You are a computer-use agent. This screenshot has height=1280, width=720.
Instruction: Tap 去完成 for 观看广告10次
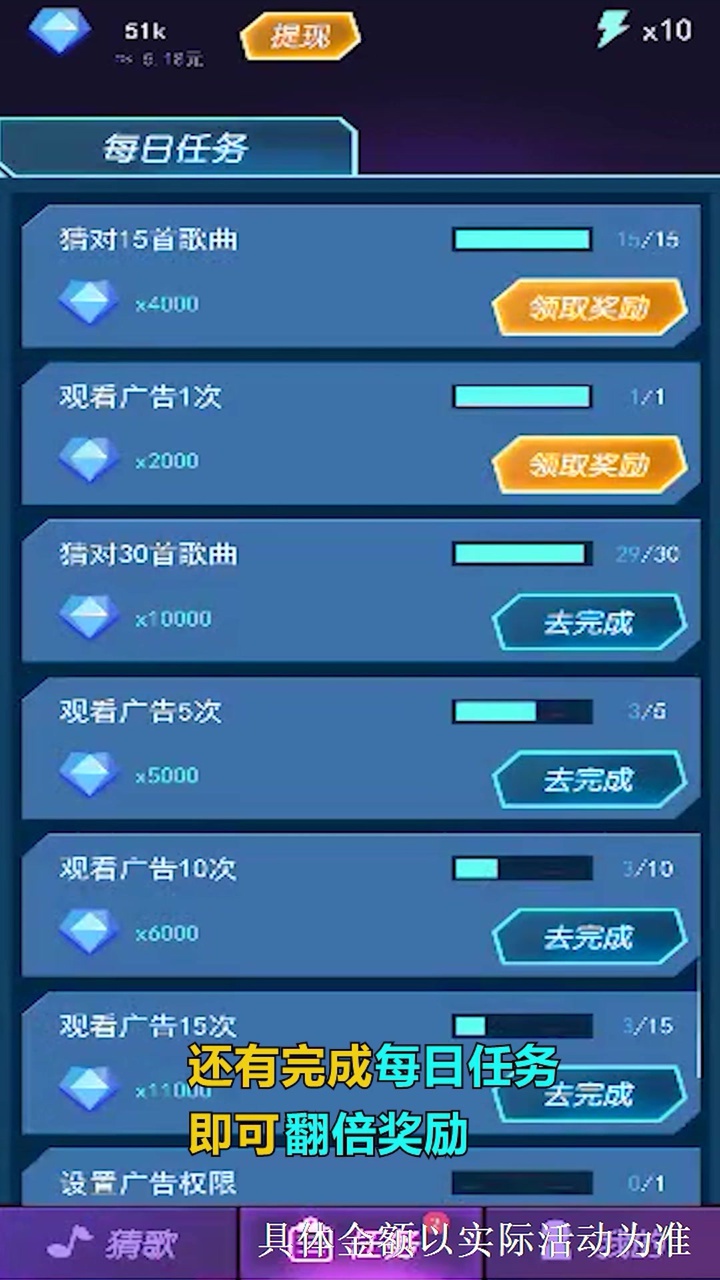pos(589,937)
